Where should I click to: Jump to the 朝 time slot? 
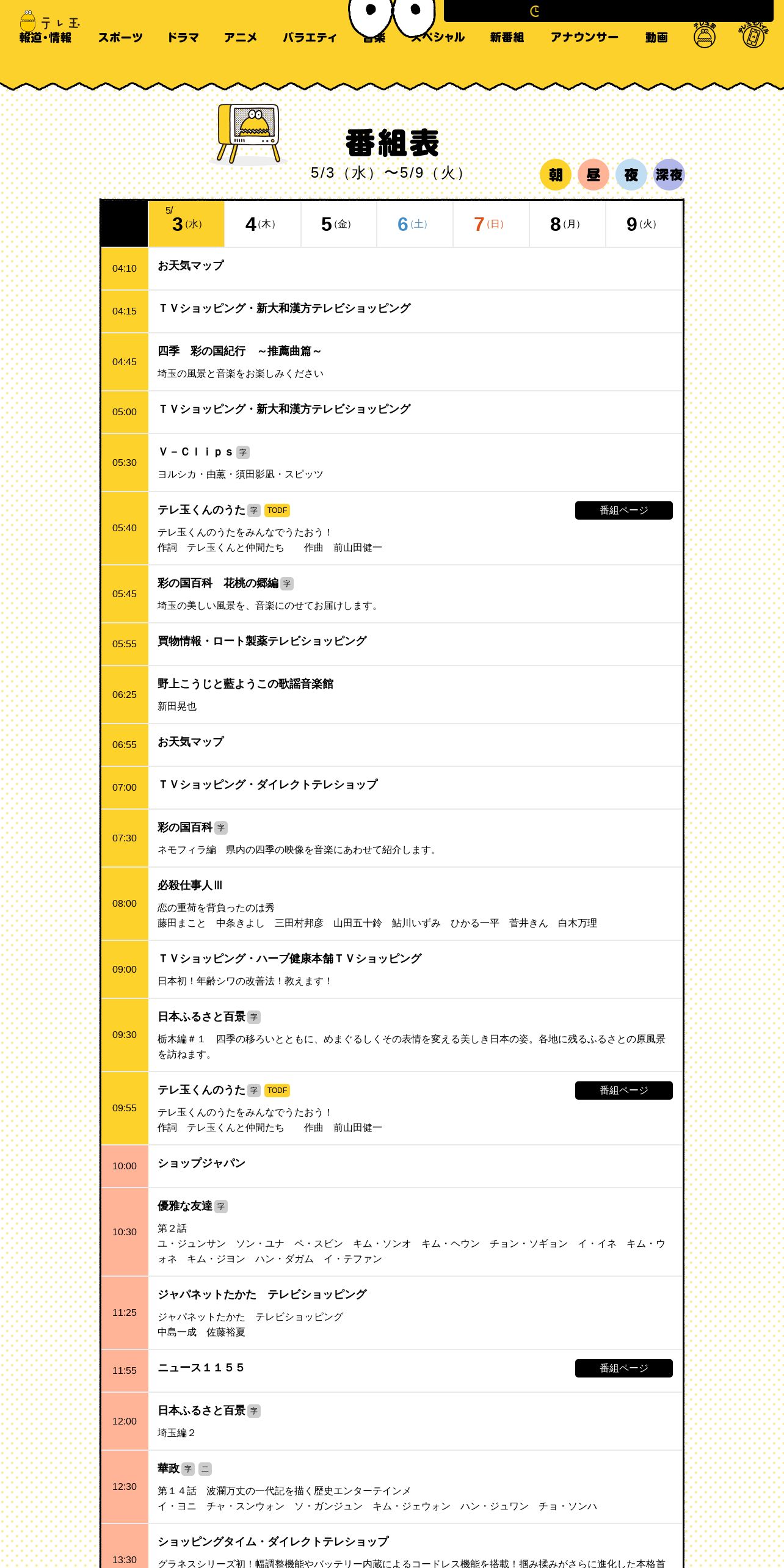[556, 175]
